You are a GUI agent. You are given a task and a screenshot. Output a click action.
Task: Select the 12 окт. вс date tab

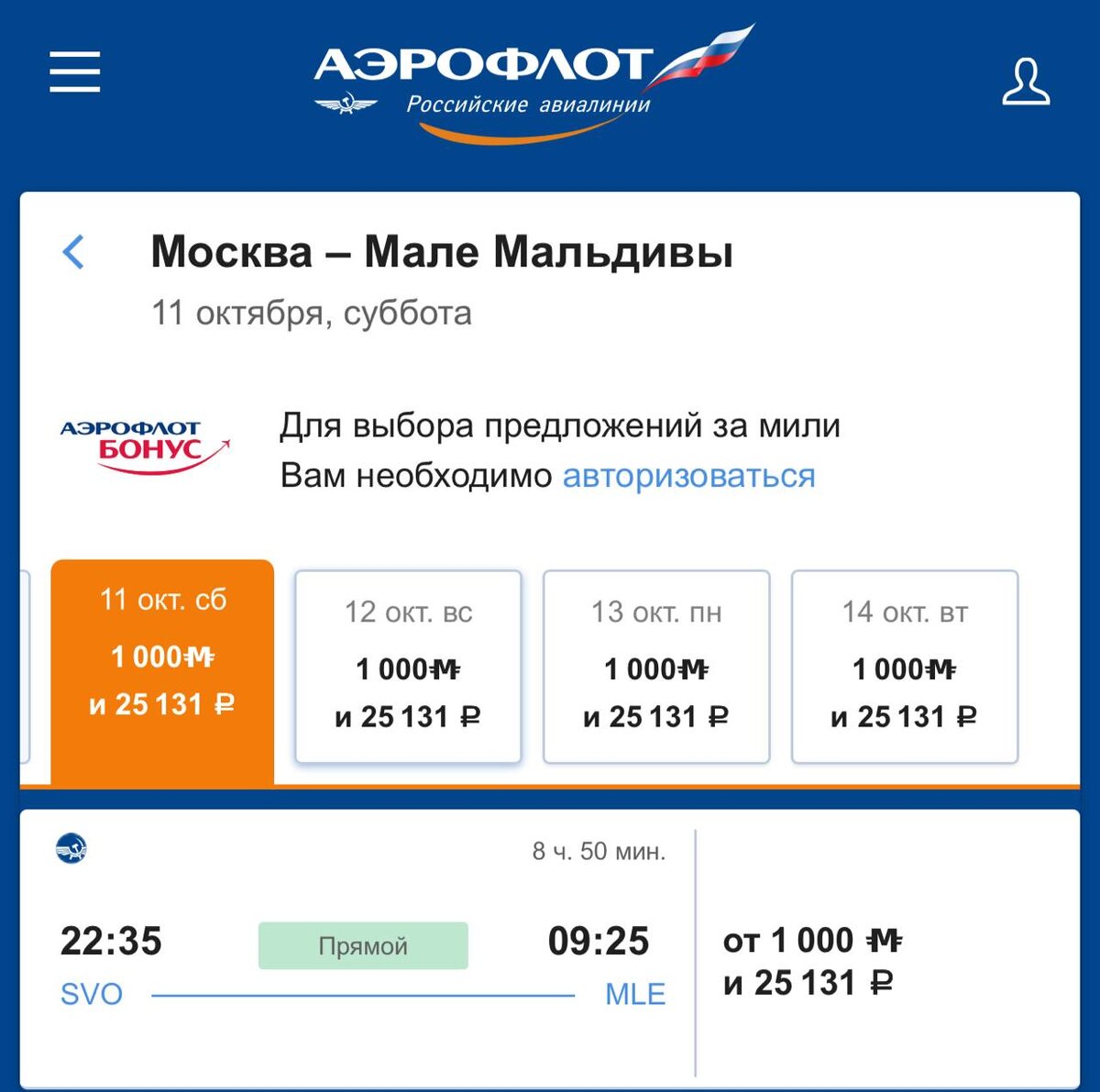[x=408, y=667]
